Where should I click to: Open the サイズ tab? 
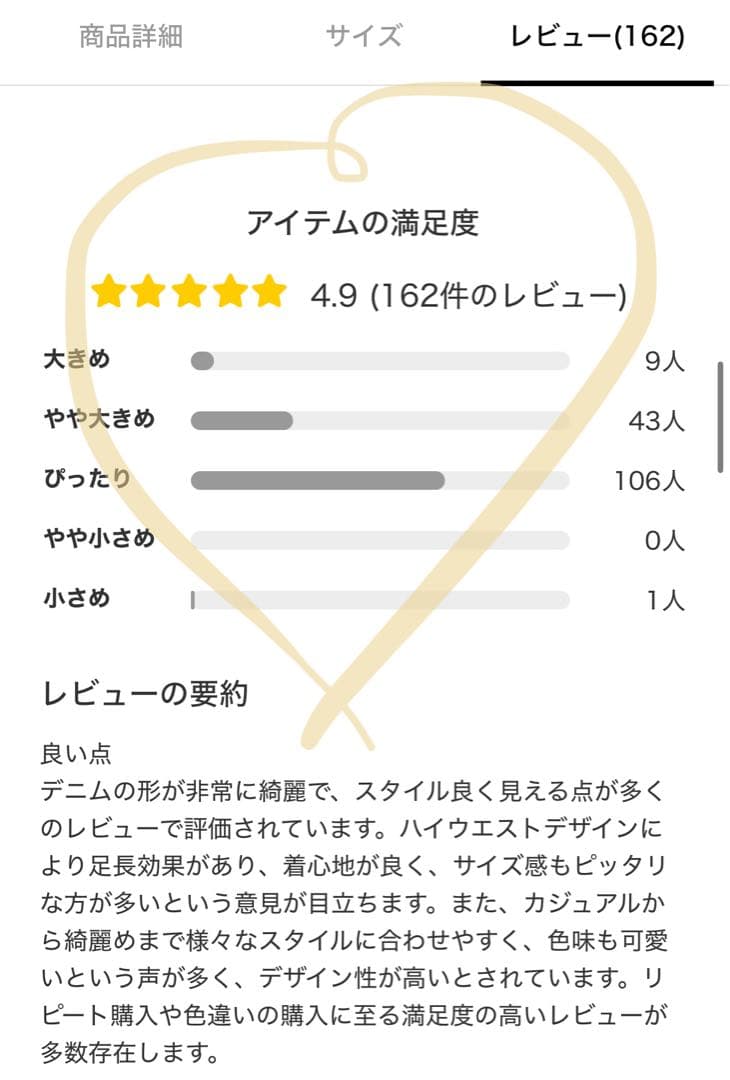364,37
